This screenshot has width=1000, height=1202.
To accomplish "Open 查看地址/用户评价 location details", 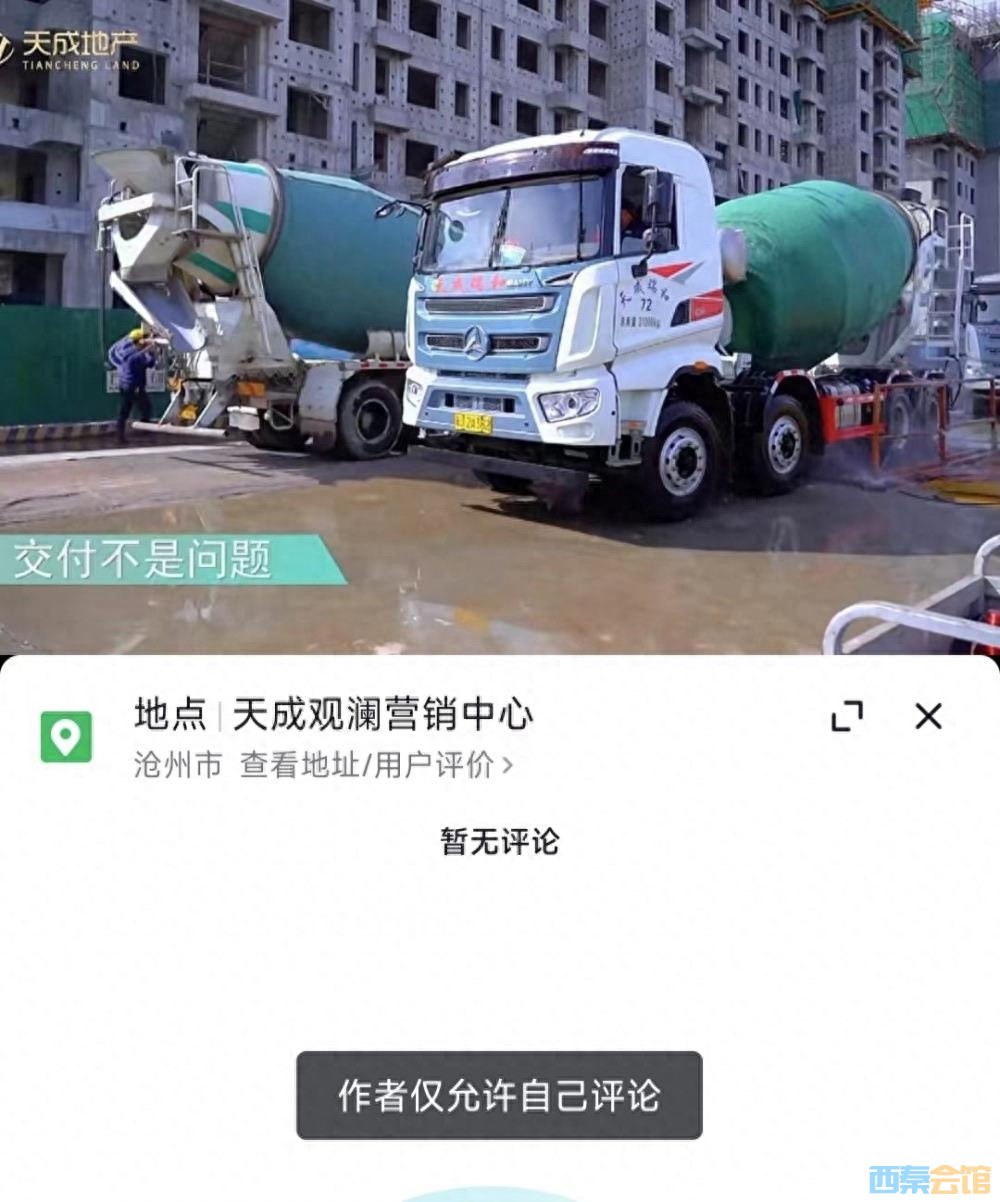I will 376,765.
